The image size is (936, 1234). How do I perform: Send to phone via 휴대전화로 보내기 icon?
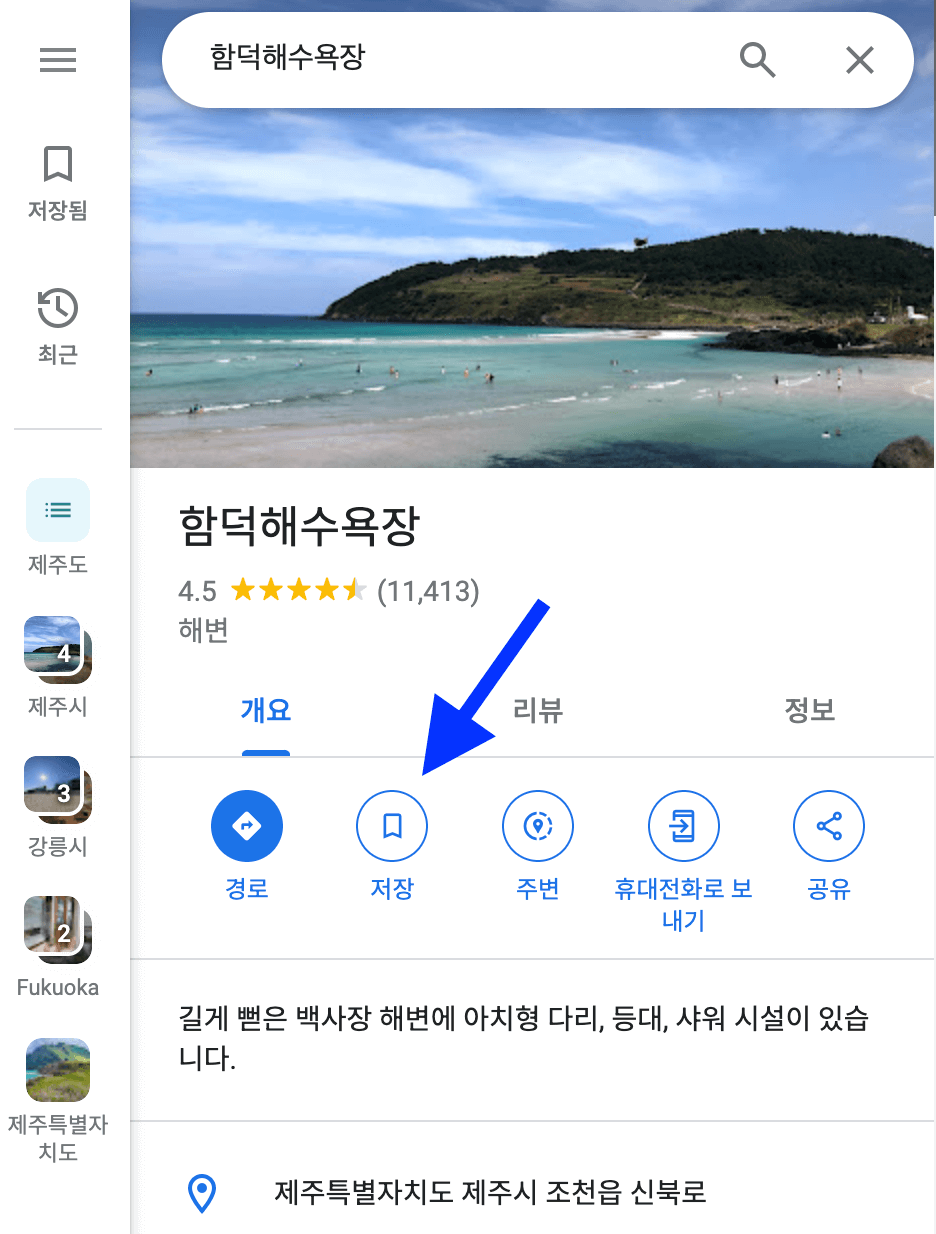(x=683, y=826)
